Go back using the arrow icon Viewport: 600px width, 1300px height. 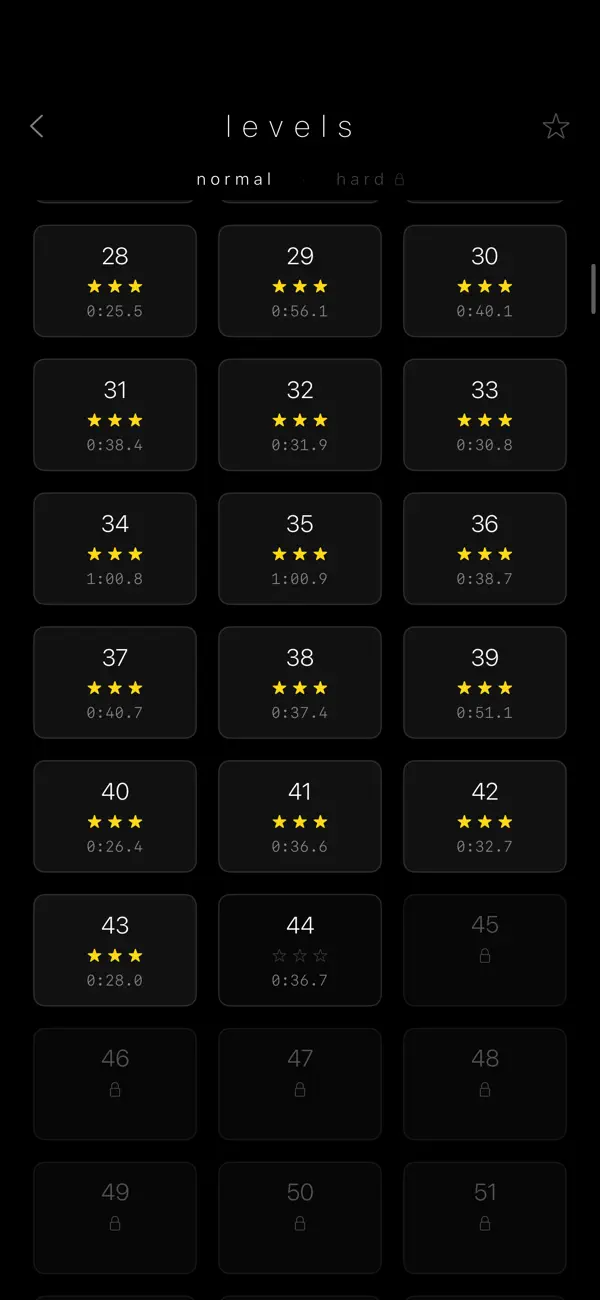(37, 126)
